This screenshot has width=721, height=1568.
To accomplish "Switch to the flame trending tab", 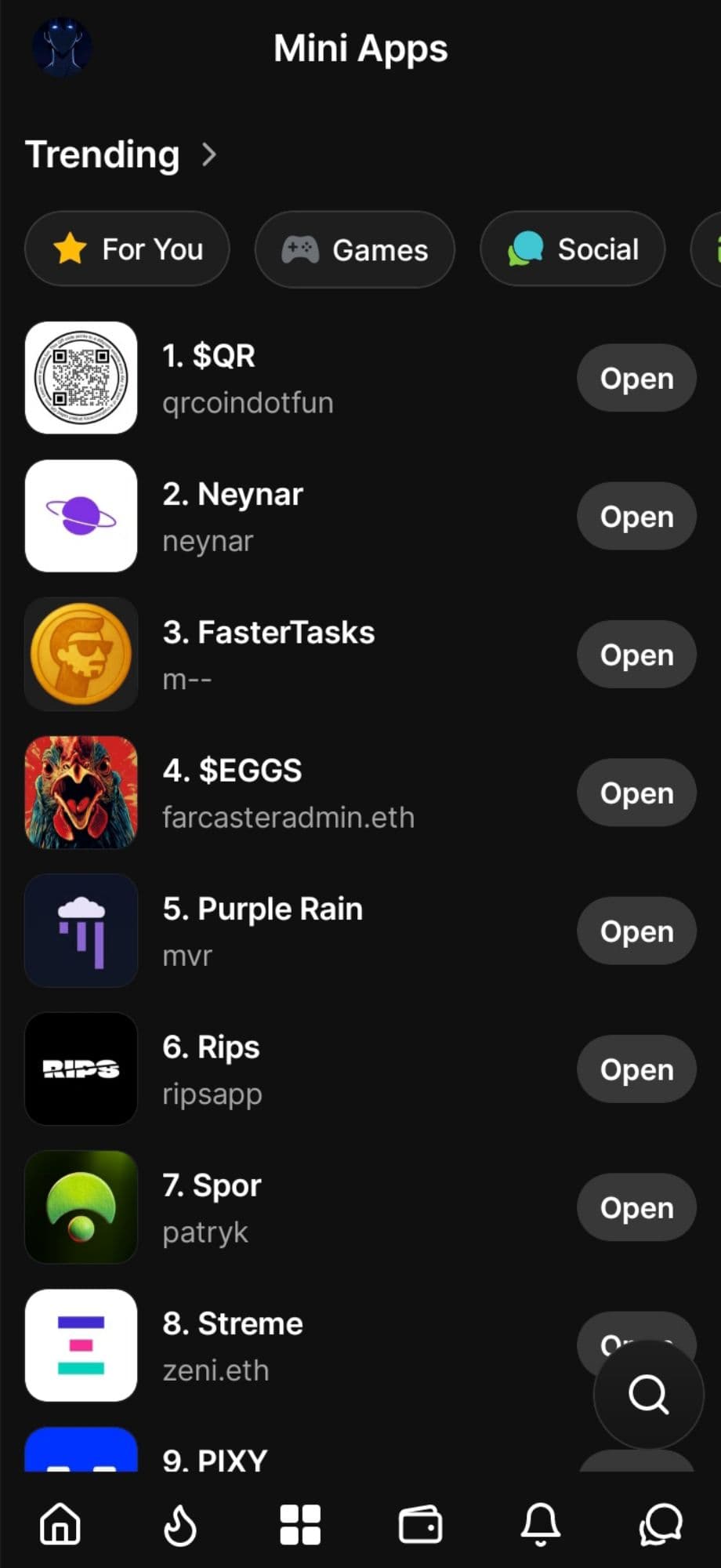I will tap(180, 1525).
